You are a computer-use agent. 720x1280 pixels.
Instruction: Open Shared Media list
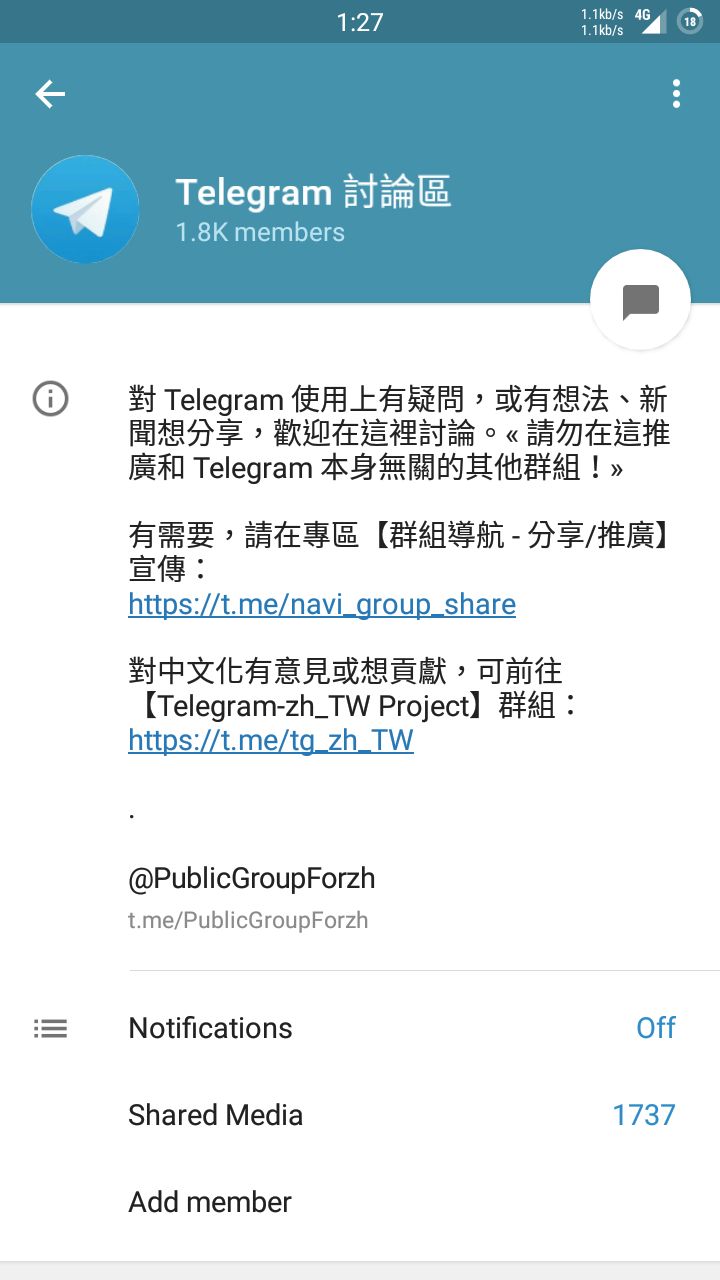point(400,1115)
